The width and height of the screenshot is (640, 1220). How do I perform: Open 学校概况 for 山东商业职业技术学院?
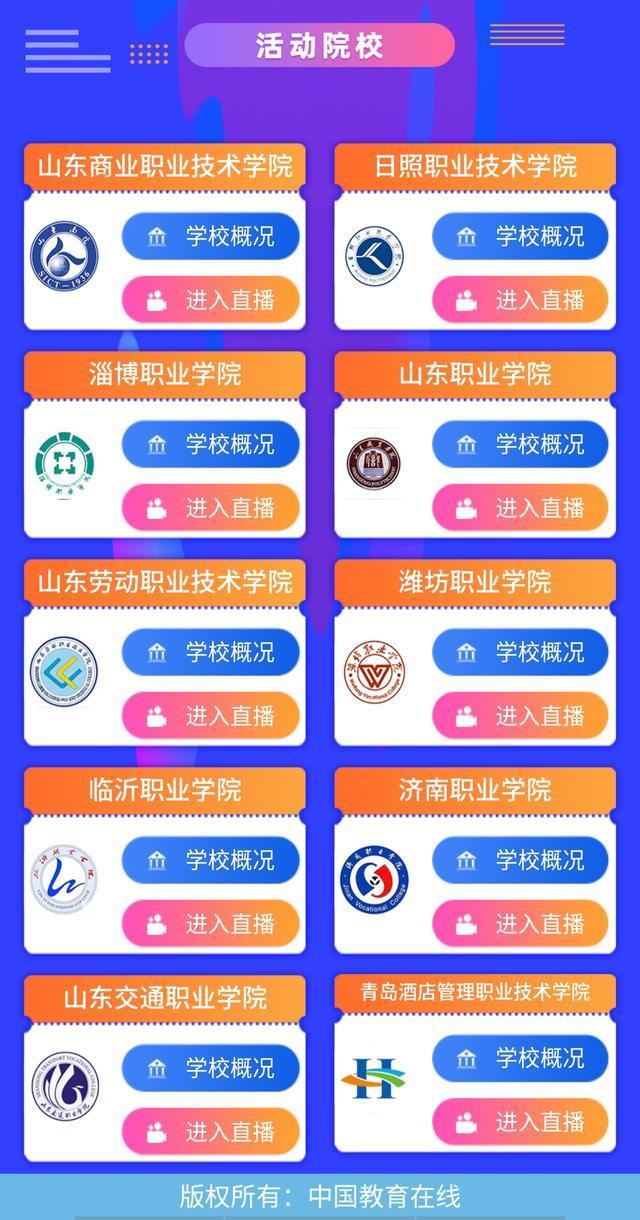point(211,237)
